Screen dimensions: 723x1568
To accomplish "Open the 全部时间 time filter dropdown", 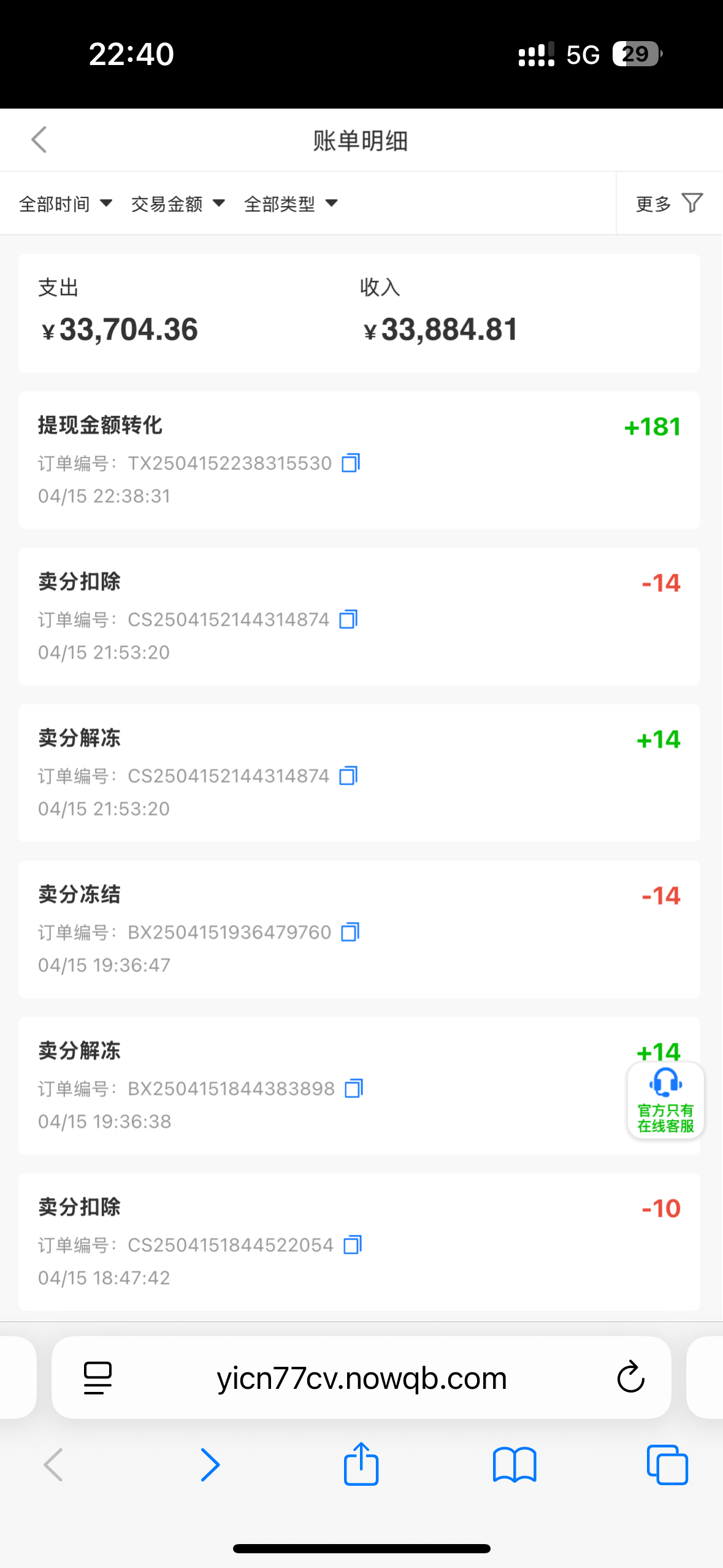I will pos(65,204).
